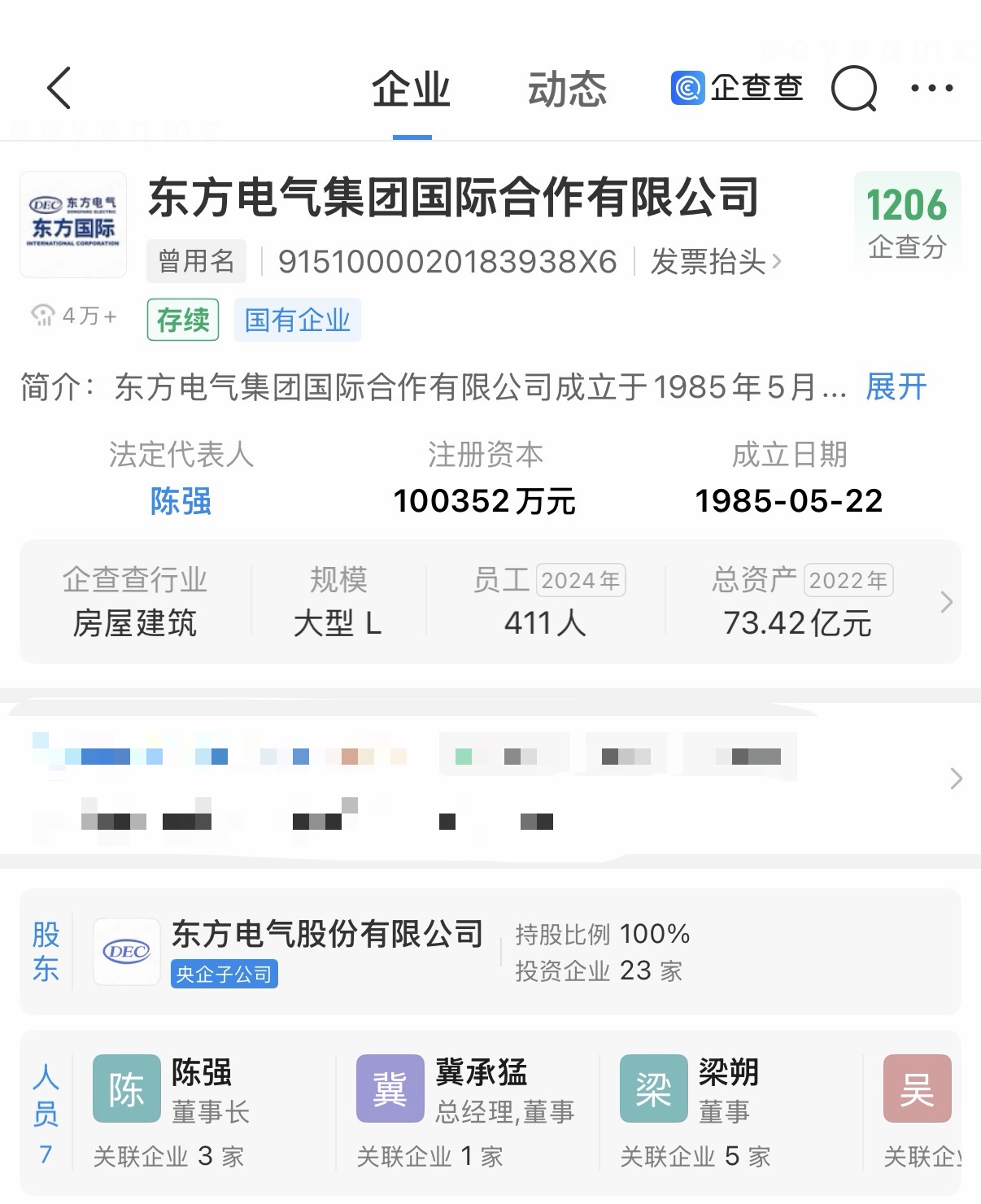This screenshot has width=981, height=1204.
Task: Open 发票抬头 invoice details
Action: point(715,262)
